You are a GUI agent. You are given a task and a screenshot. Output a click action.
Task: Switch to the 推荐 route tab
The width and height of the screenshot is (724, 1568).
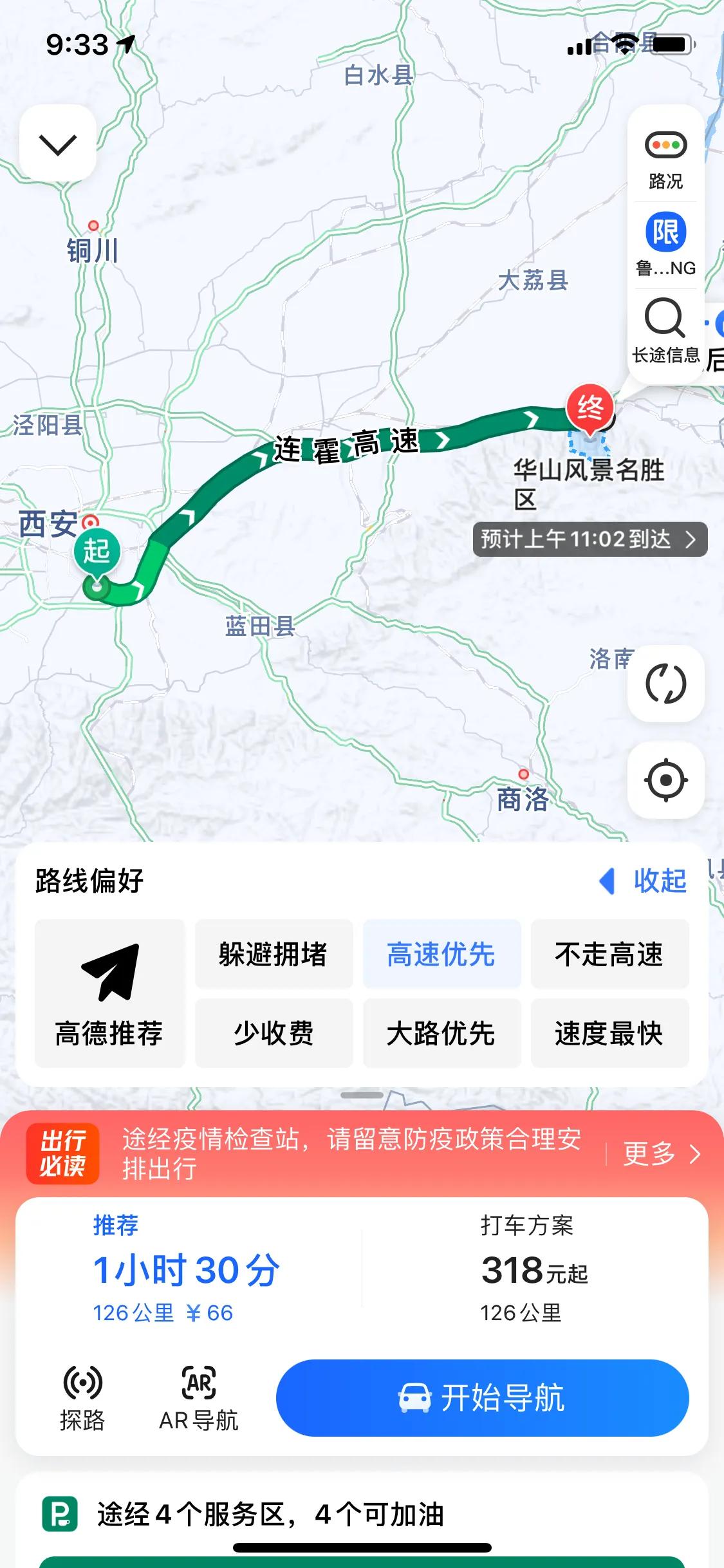pos(113,1226)
